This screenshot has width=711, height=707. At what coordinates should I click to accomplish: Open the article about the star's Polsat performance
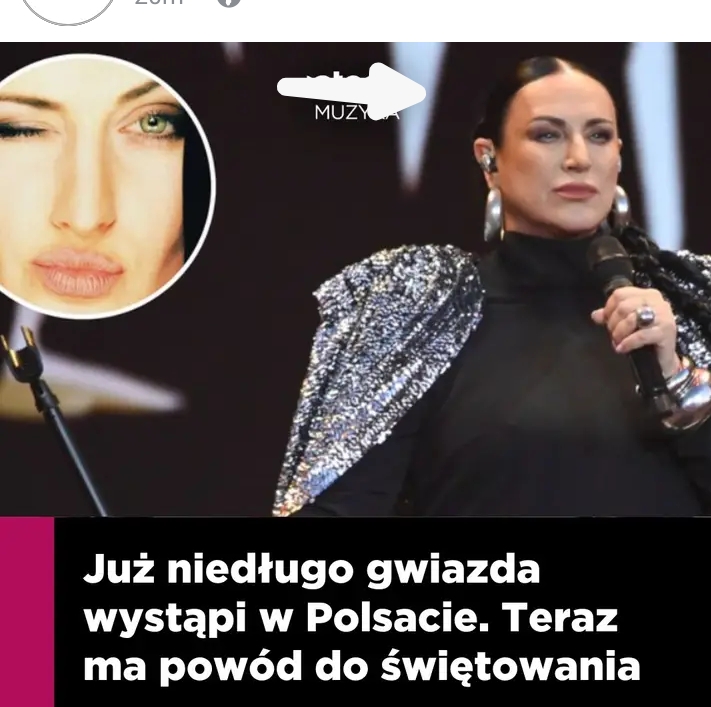(x=360, y=617)
